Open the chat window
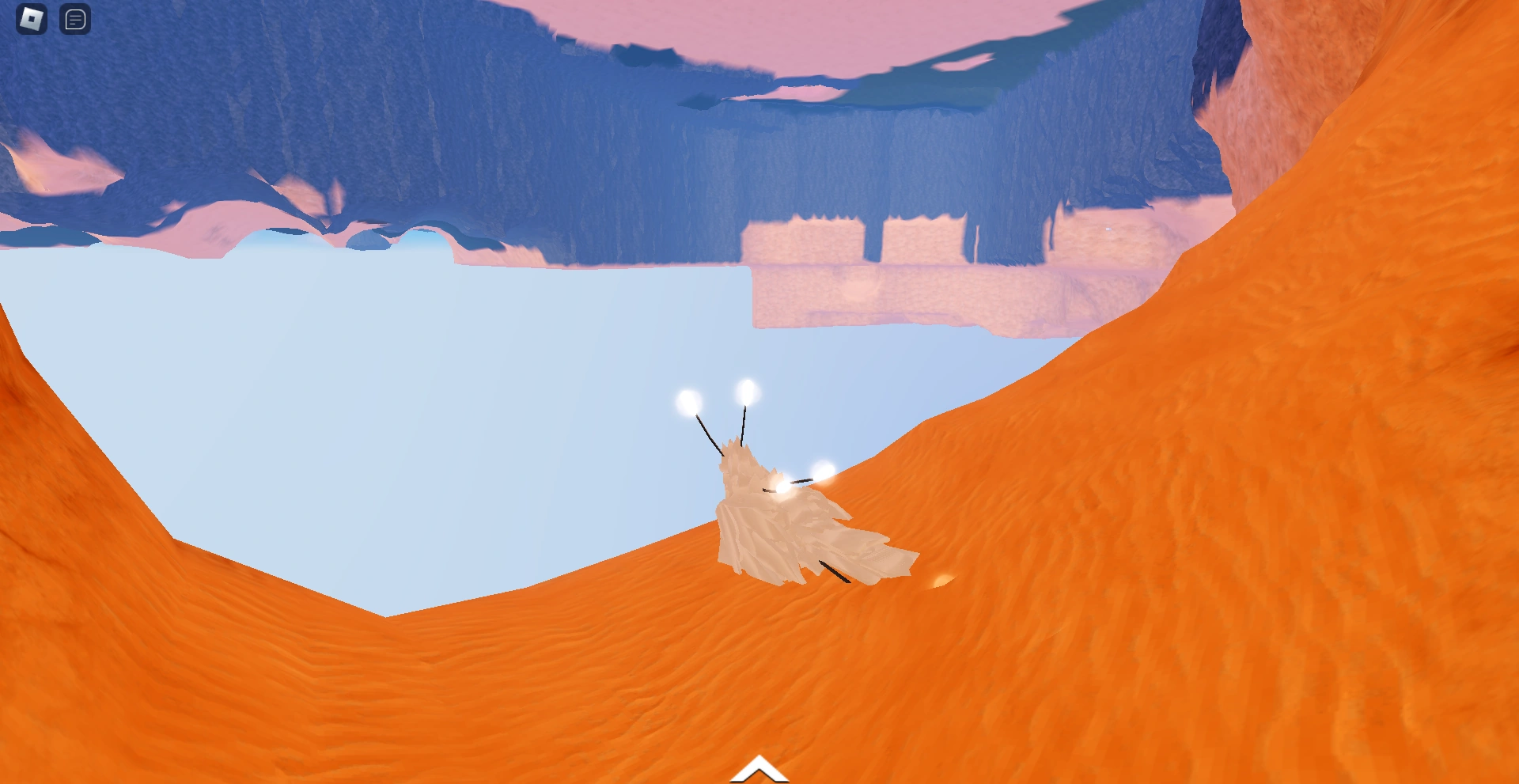 (75, 19)
